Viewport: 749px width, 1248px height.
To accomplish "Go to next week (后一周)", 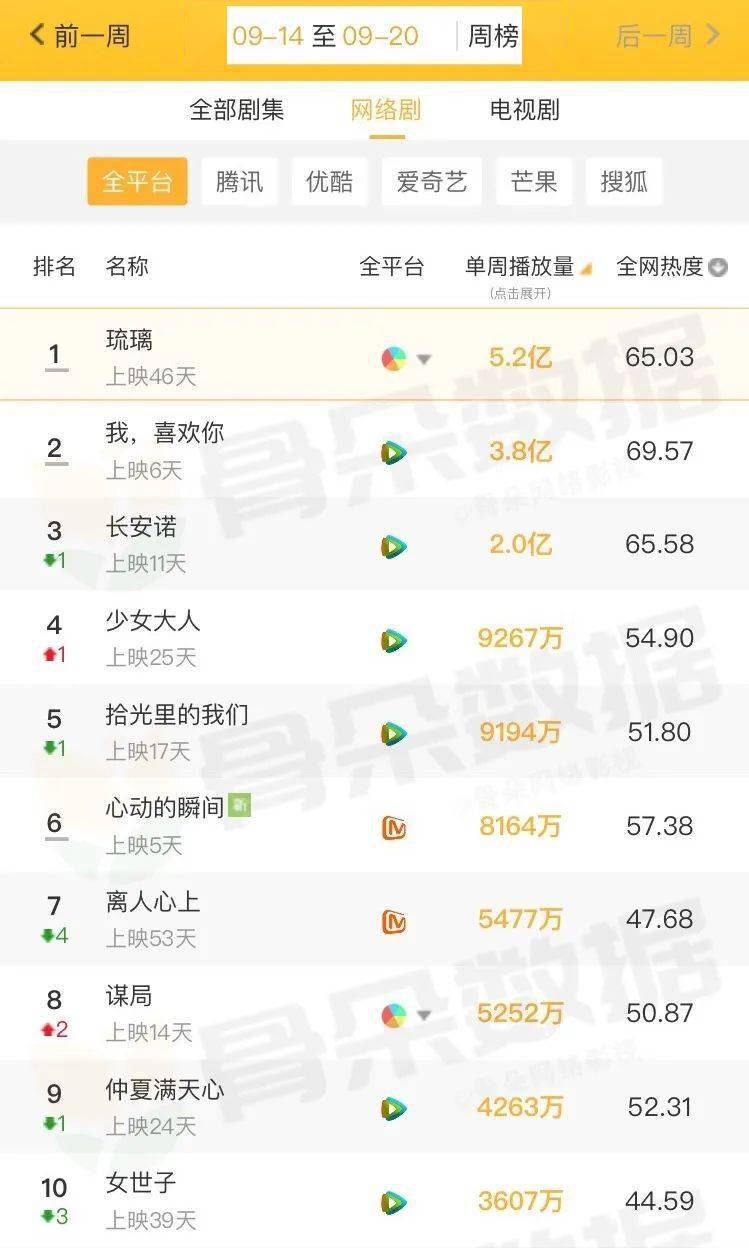I will tap(668, 37).
